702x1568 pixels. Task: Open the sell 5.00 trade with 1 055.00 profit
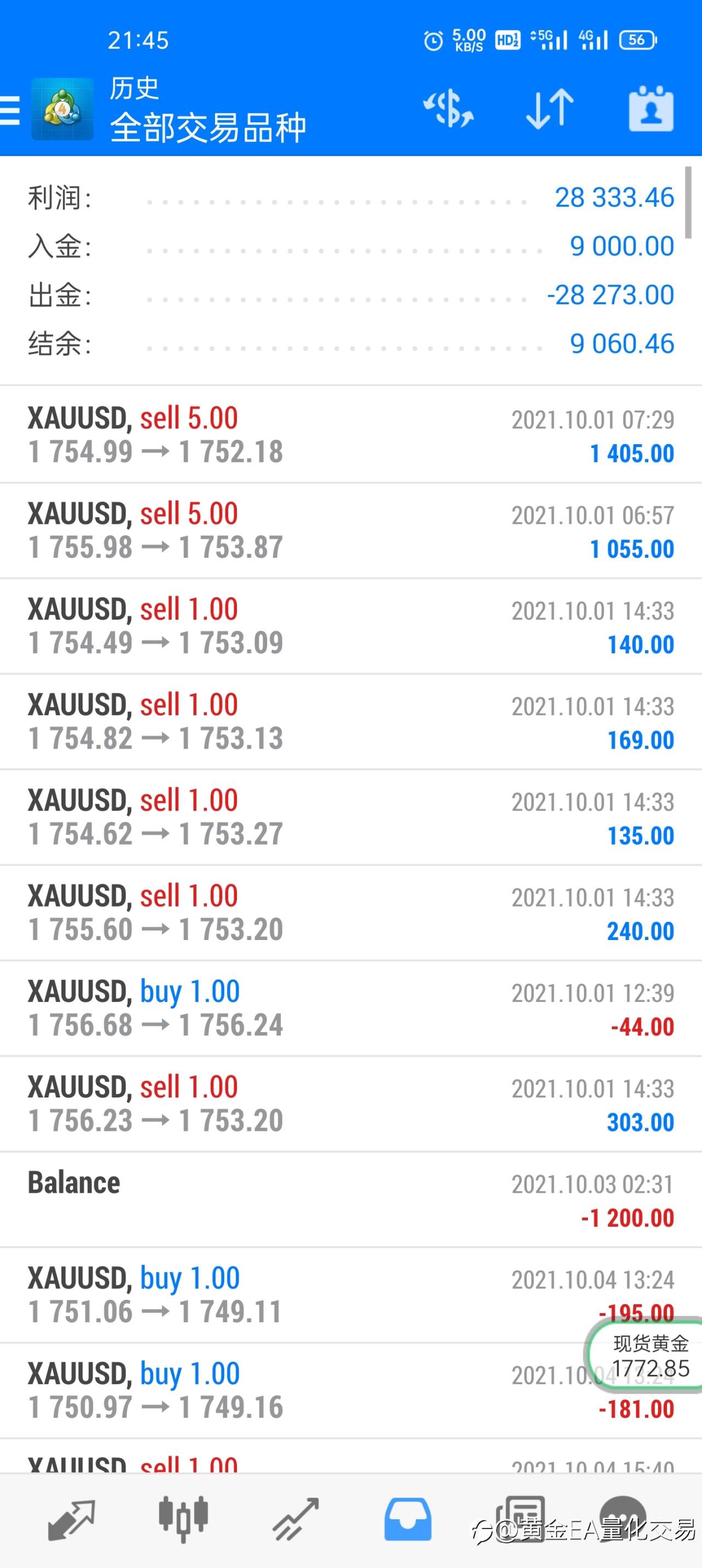[350, 530]
